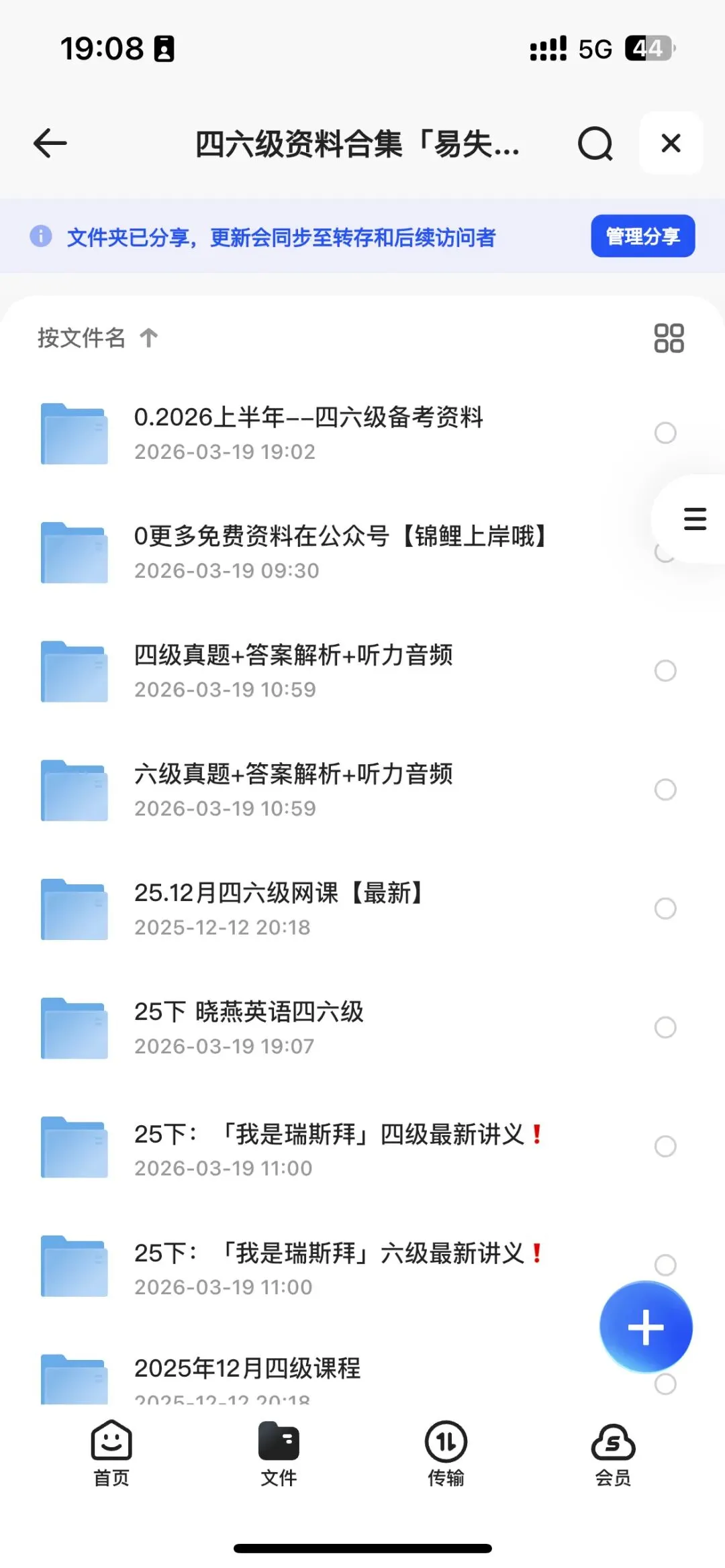The height and width of the screenshot is (1568, 725).
Task: Go to the 传输 tab
Action: coord(446,1454)
